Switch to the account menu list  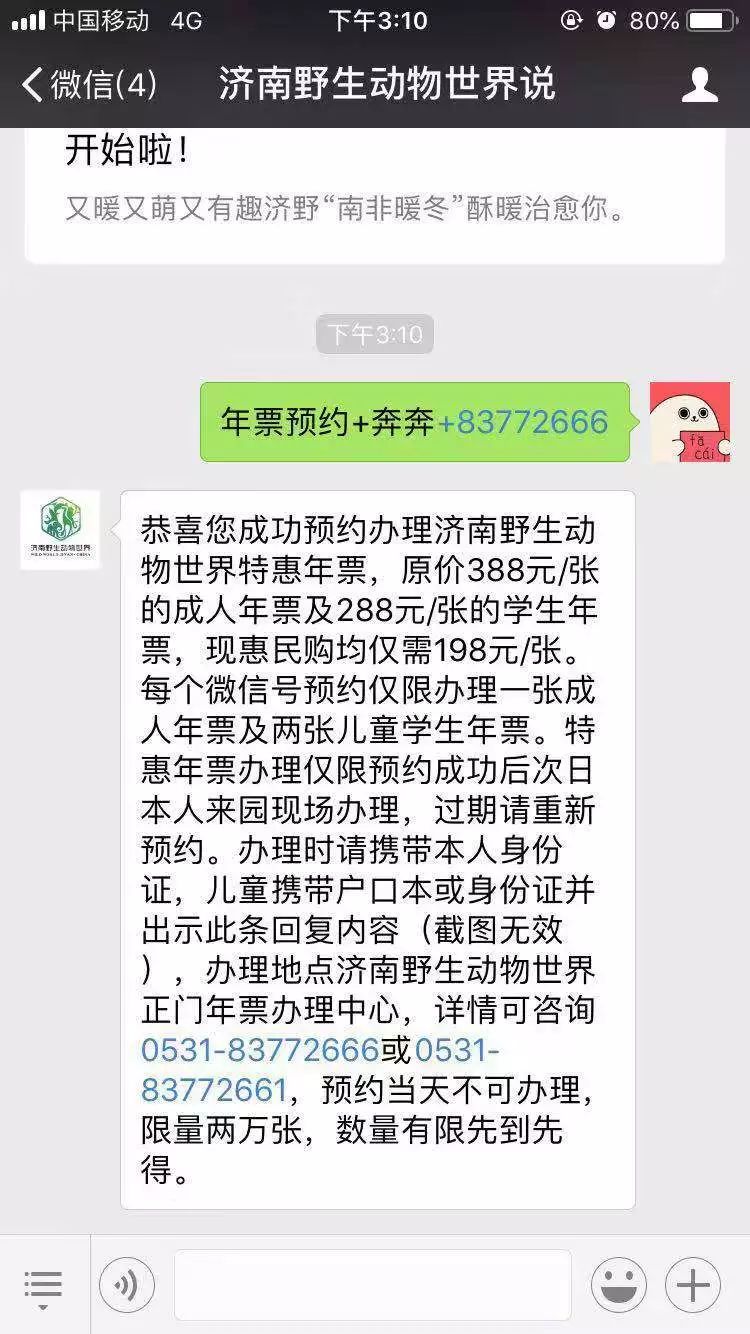pyautogui.click(x=43, y=1285)
